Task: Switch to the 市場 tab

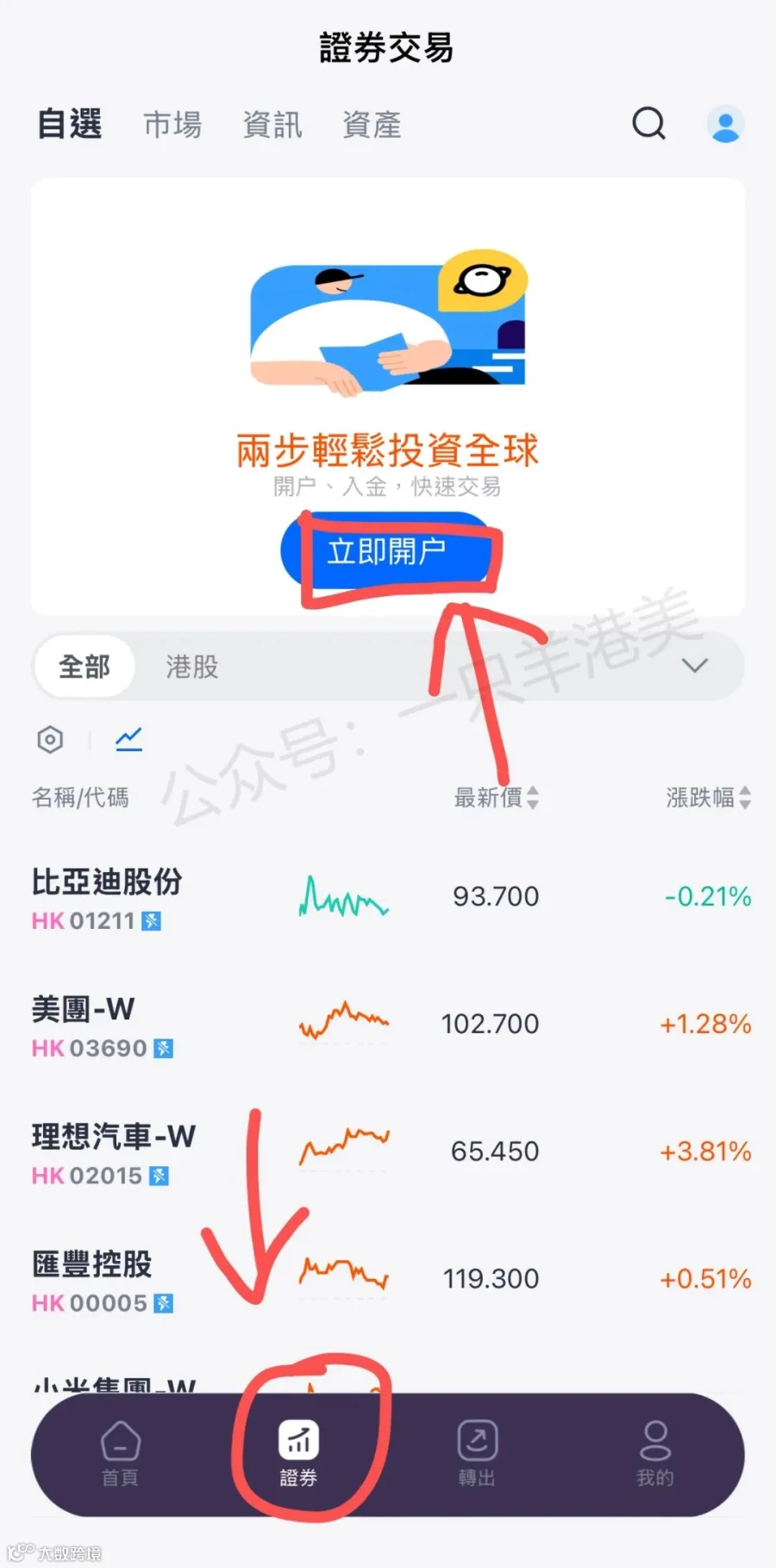Action: [x=172, y=125]
